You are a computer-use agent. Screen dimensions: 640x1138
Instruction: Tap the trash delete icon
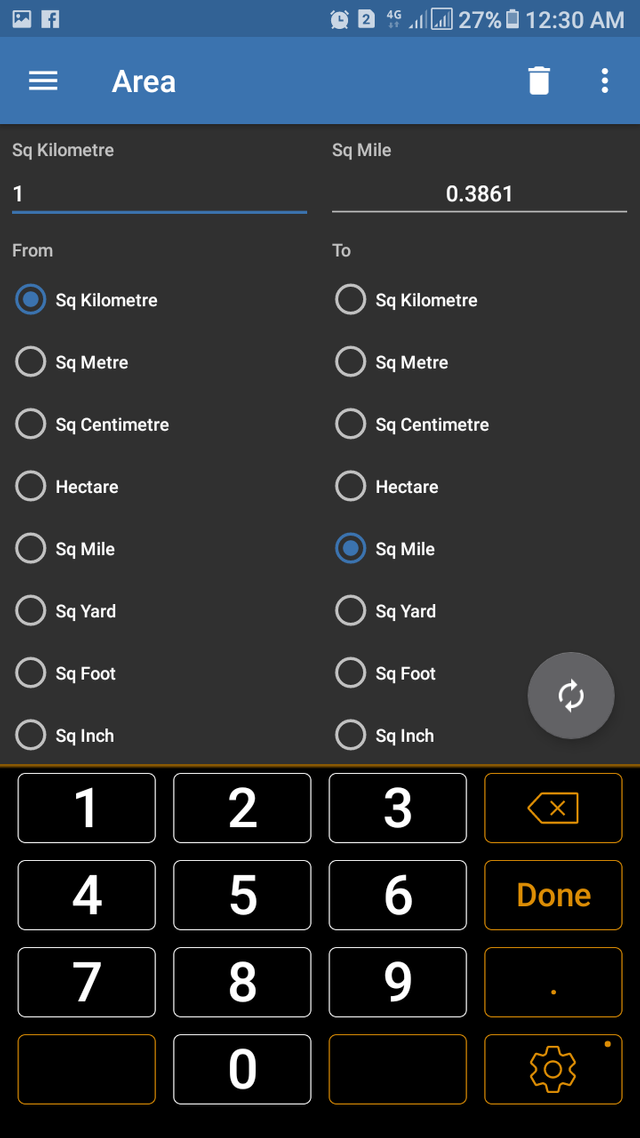point(539,81)
